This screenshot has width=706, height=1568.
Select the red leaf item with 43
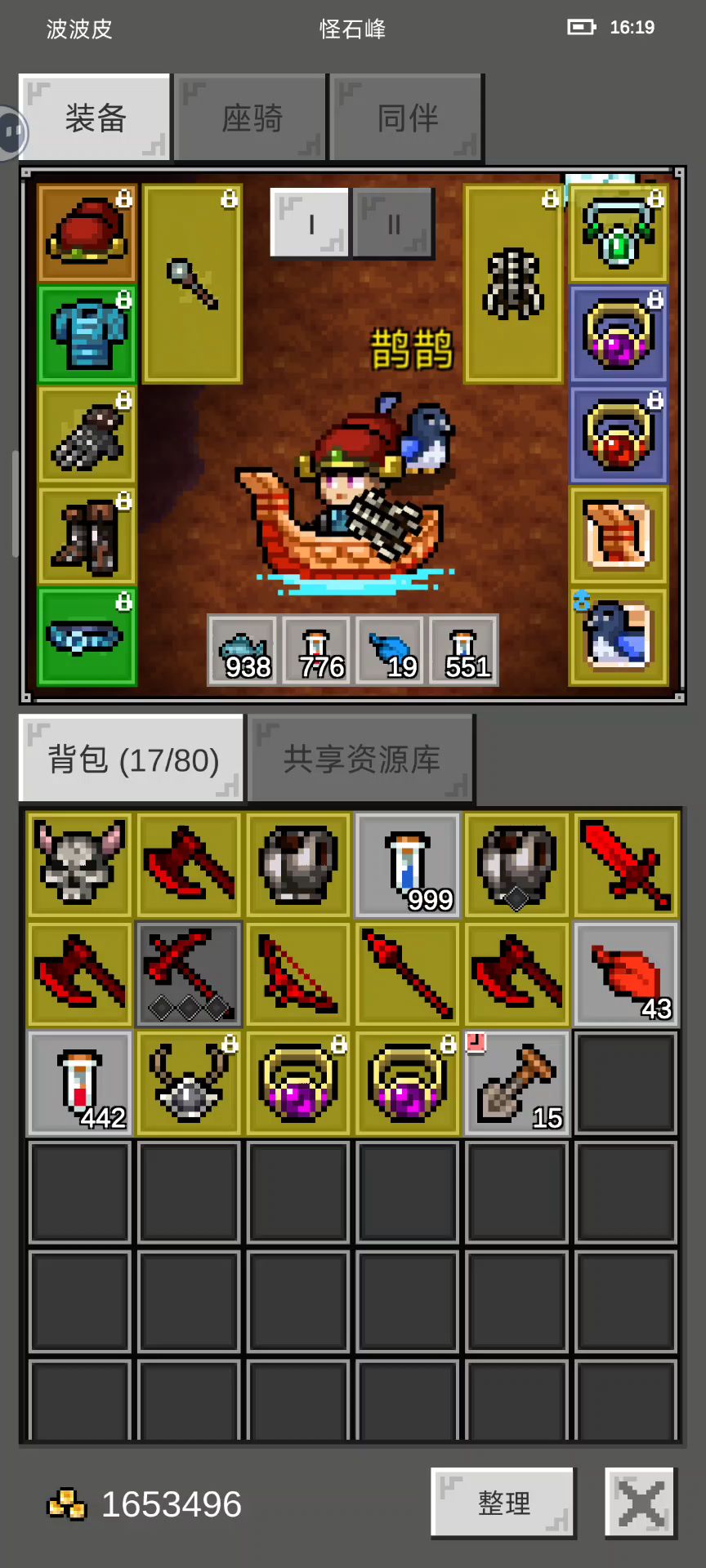[626, 973]
